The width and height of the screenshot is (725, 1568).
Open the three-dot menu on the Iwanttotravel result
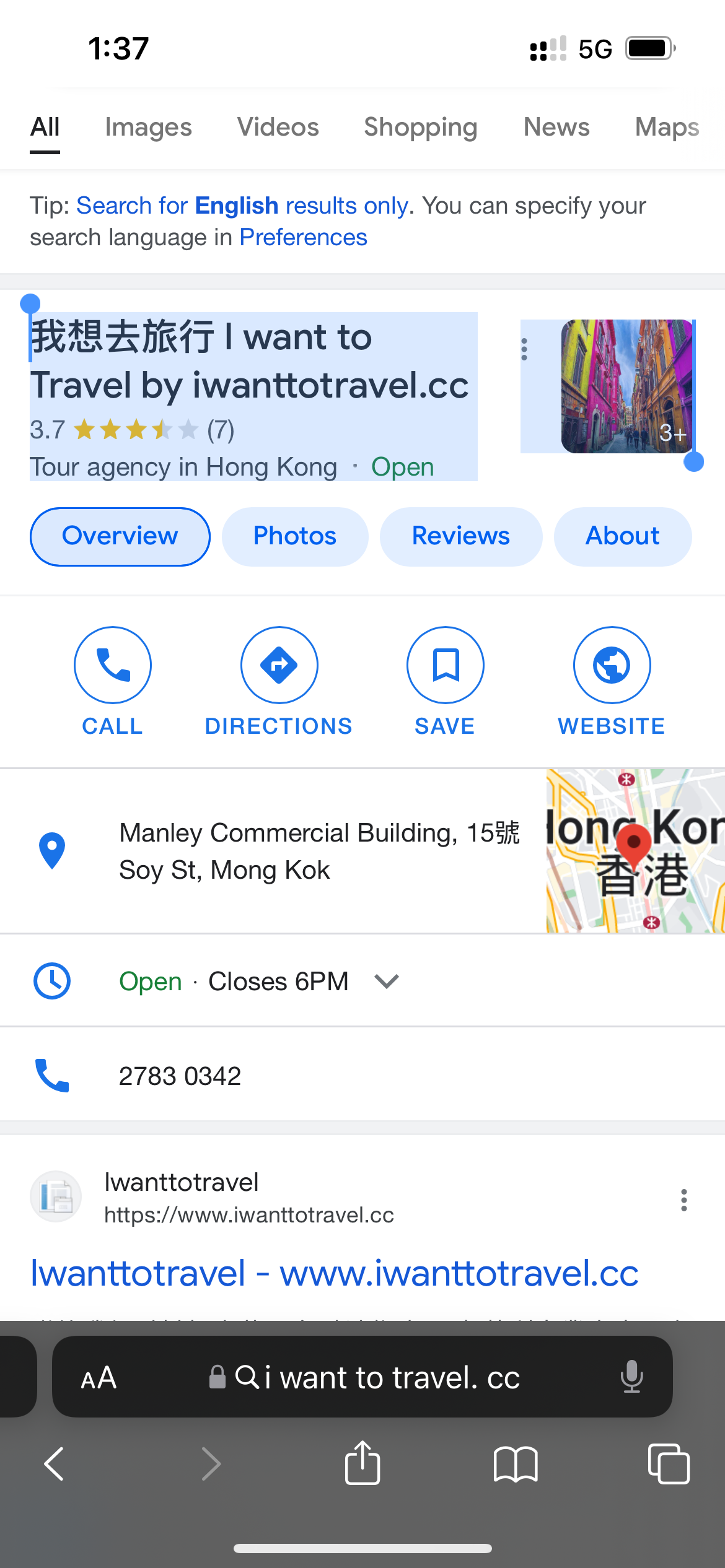tap(683, 1200)
